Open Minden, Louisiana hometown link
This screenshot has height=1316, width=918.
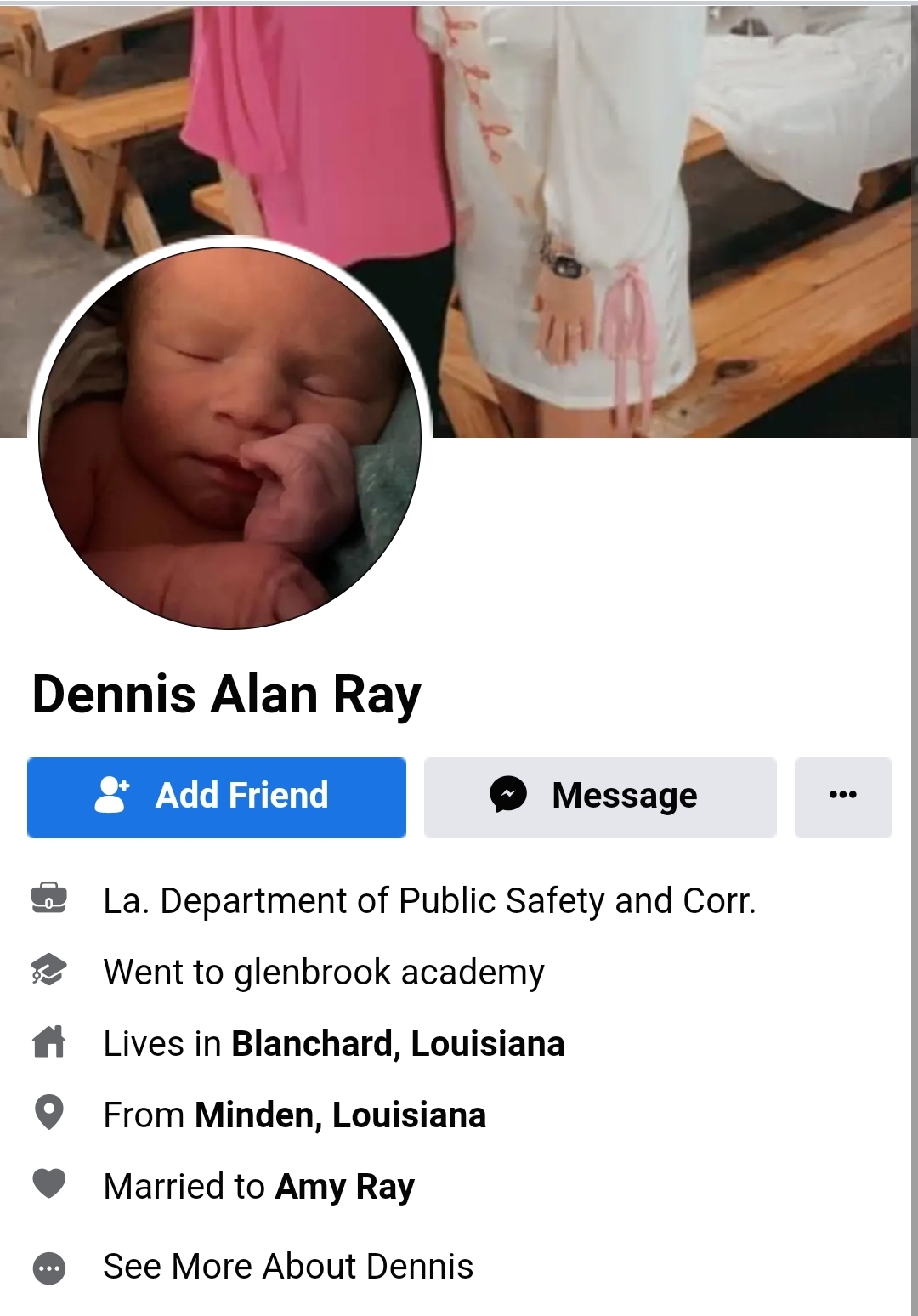coord(340,1115)
